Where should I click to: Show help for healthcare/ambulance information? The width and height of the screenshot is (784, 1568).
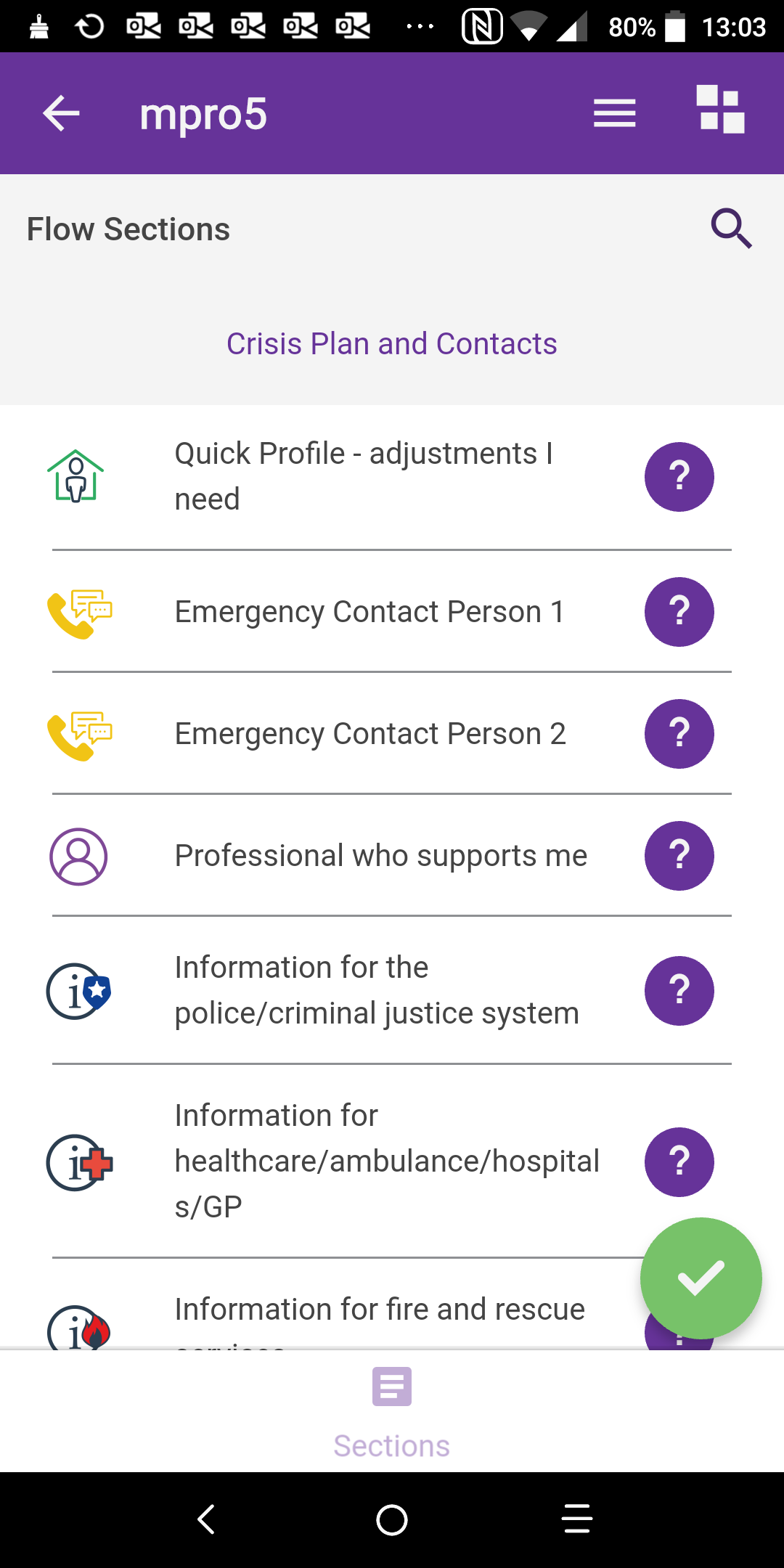pyautogui.click(x=679, y=1162)
